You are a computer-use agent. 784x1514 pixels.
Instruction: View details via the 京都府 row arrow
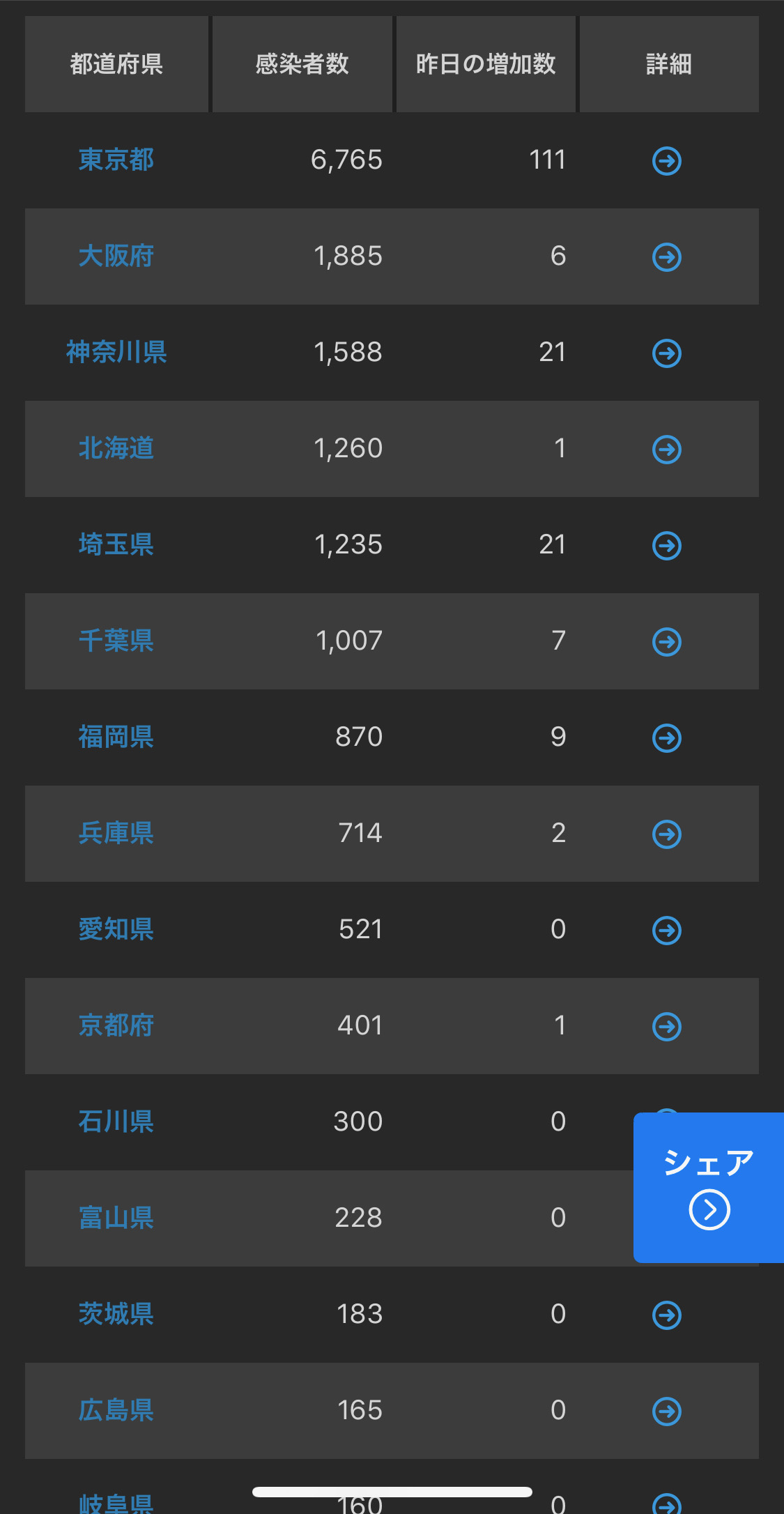point(667,1027)
